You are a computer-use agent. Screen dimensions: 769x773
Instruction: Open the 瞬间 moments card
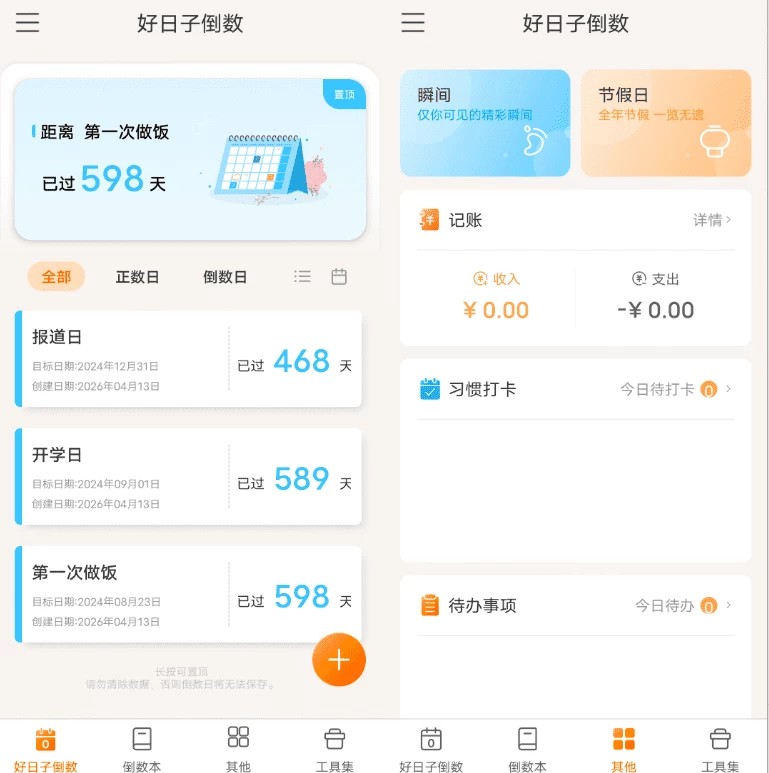(x=485, y=123)
